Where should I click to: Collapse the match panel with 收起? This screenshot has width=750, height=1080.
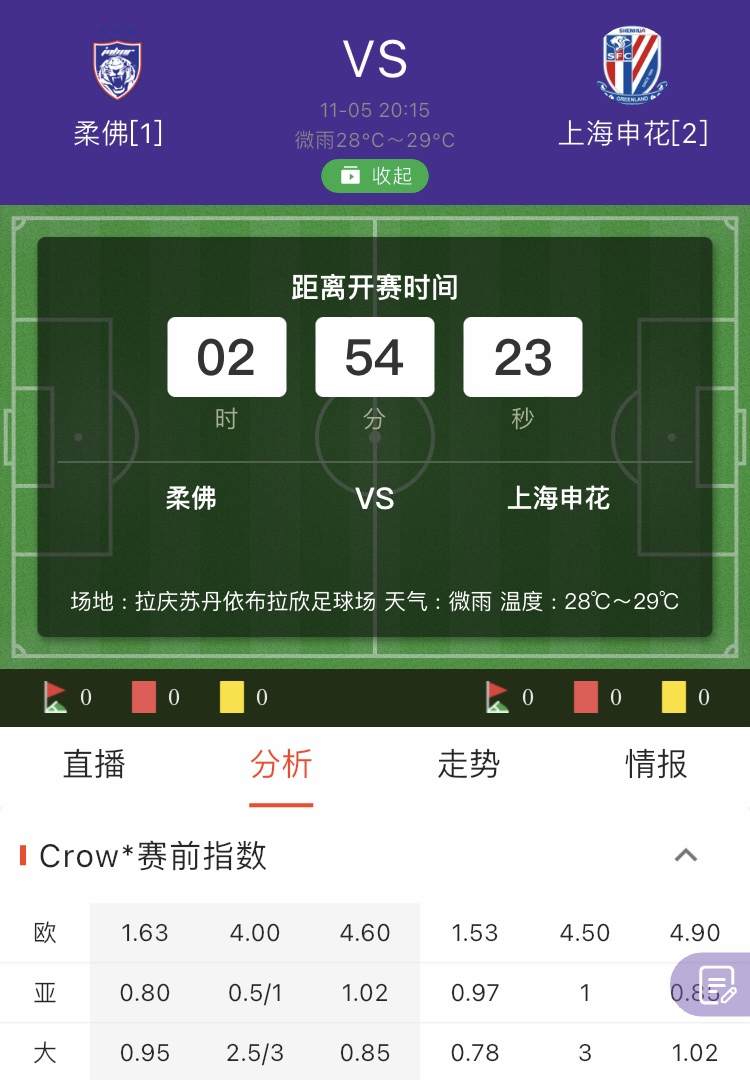click(x=375, y=176)
